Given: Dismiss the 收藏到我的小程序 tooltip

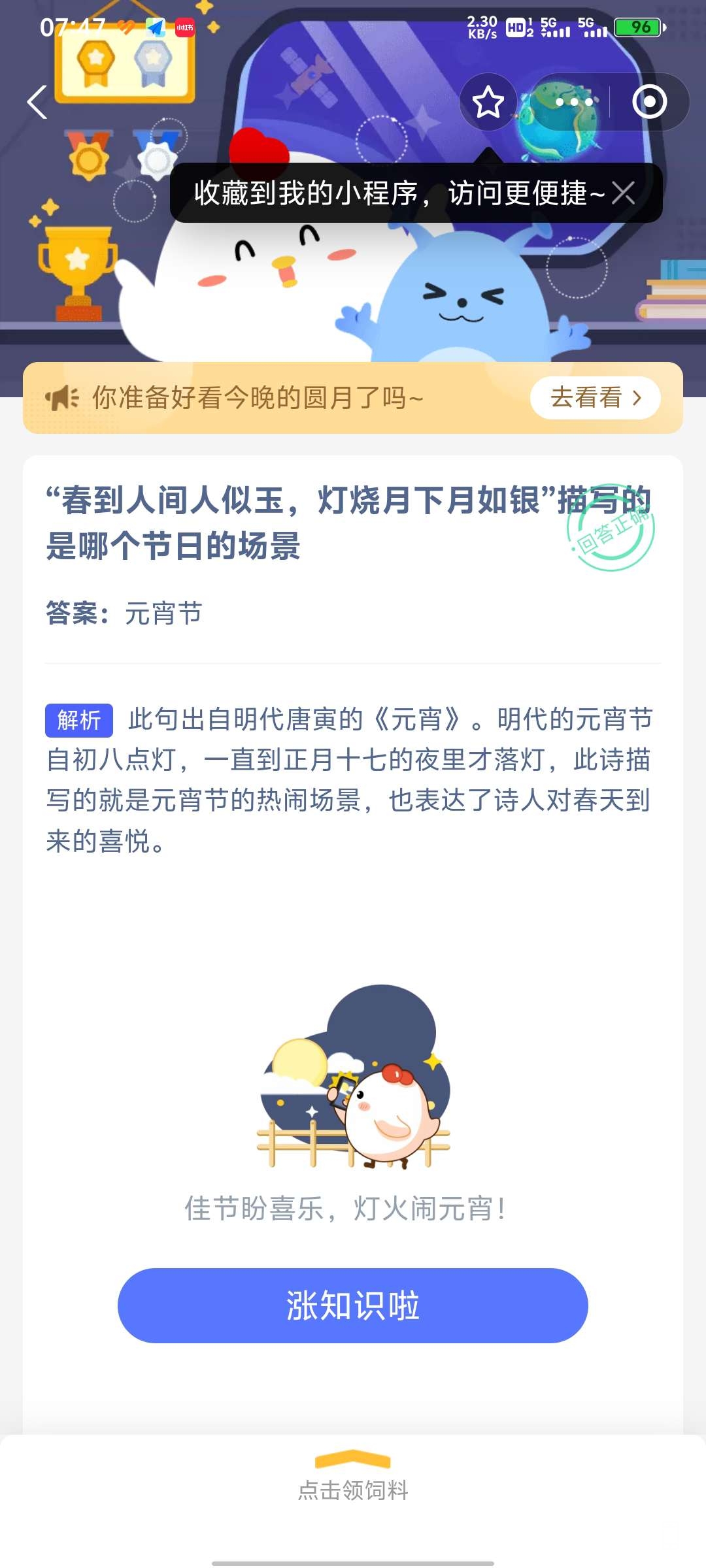Looking at the screenshot, I should pos(623,193).
